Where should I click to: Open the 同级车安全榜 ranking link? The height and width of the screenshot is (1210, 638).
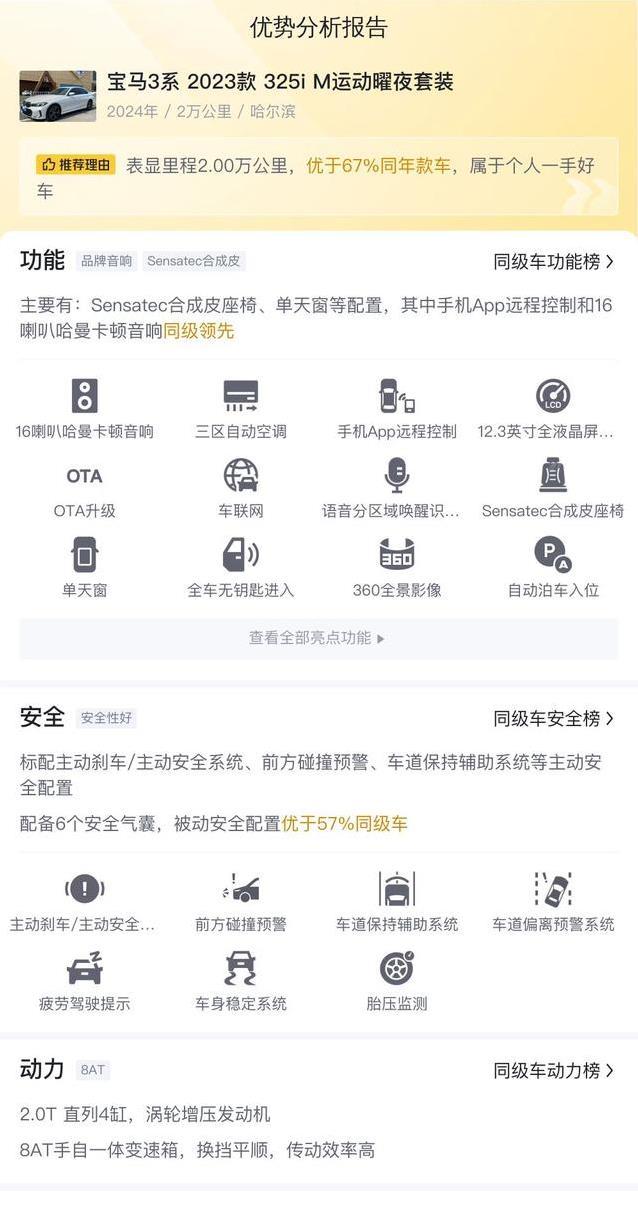point(553,719)
